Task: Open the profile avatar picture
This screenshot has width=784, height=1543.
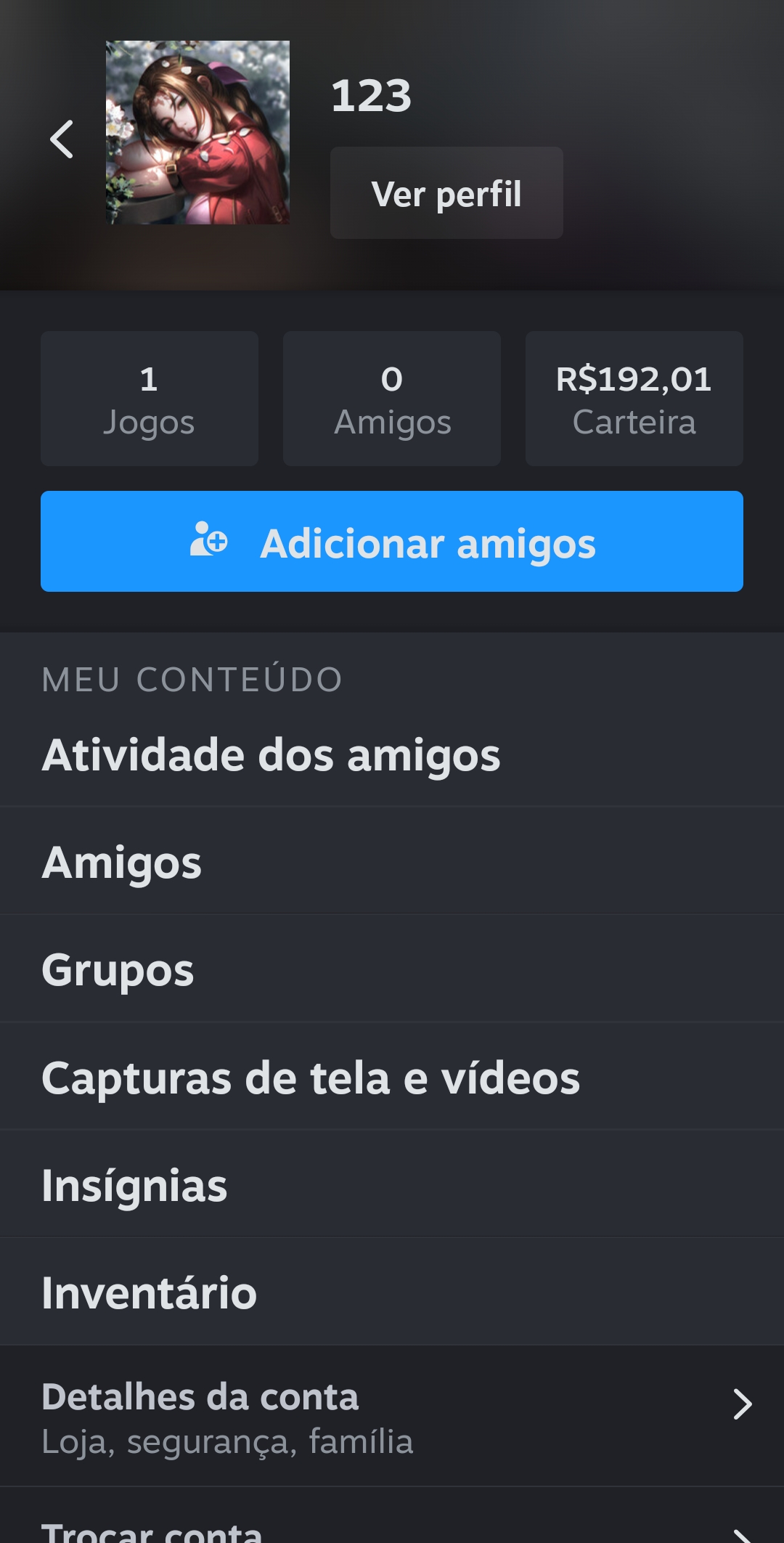Action: click(197, 132)
